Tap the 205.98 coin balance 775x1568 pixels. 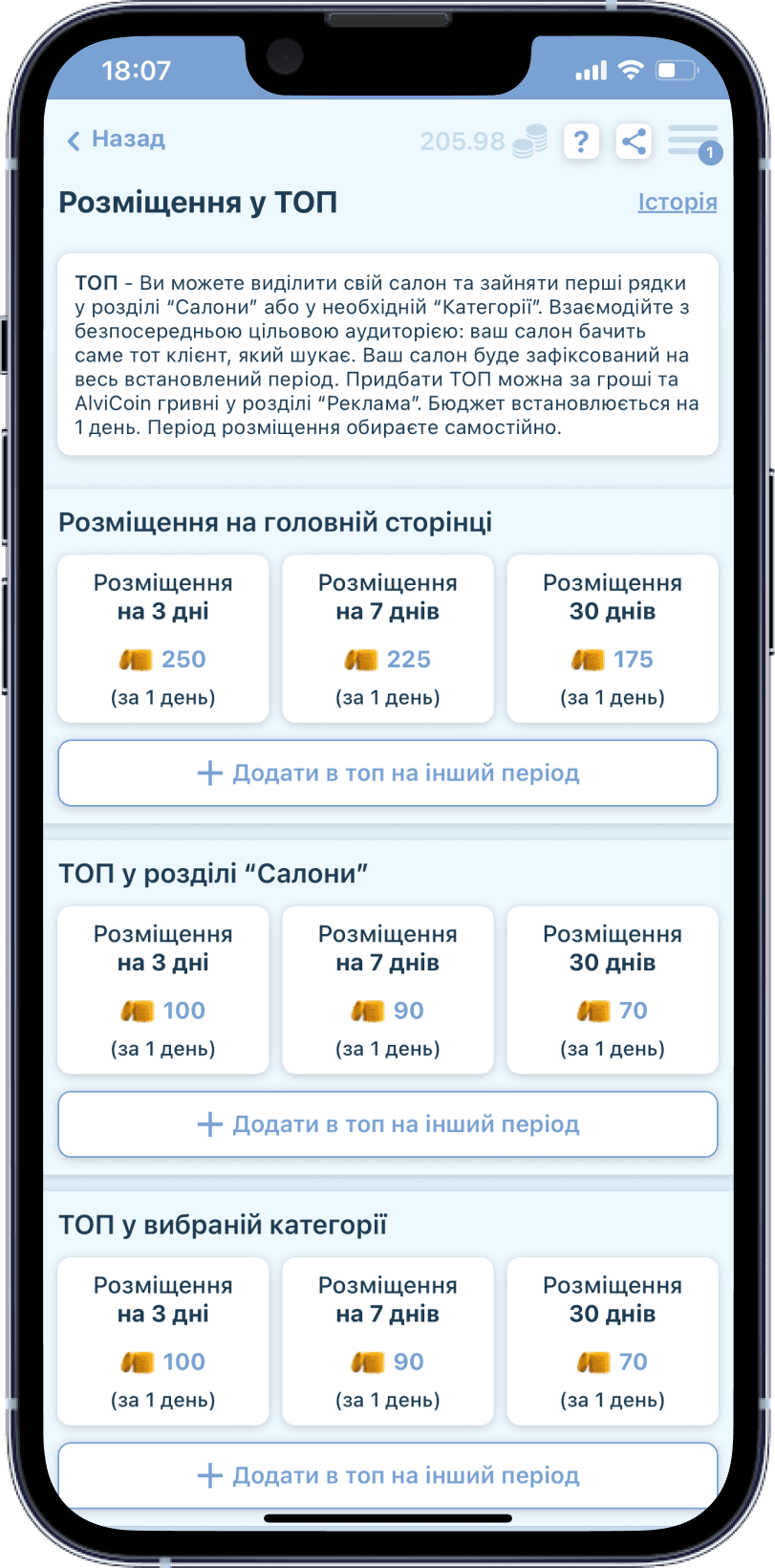coord(483,142)
